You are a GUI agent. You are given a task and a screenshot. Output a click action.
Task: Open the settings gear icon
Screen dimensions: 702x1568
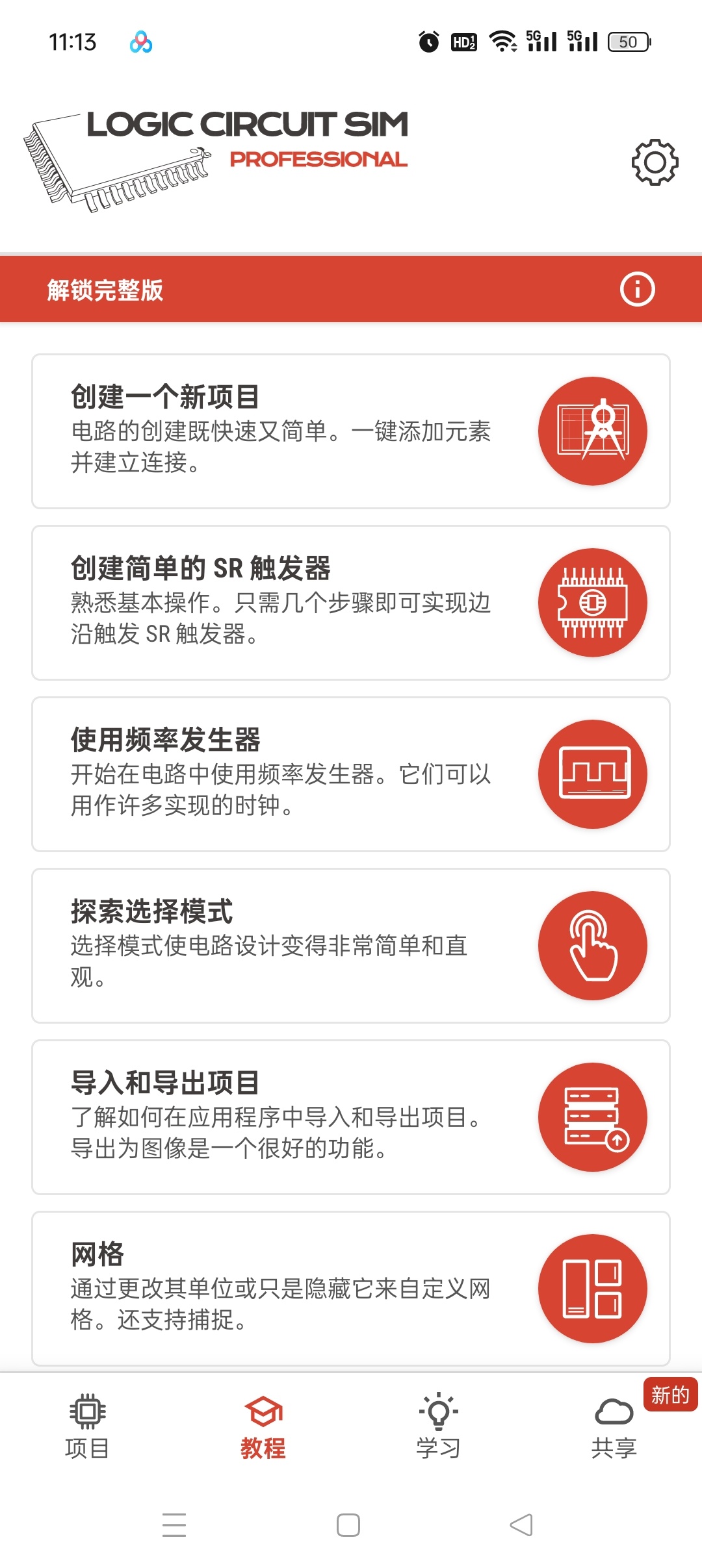click(x=655, y=162)
